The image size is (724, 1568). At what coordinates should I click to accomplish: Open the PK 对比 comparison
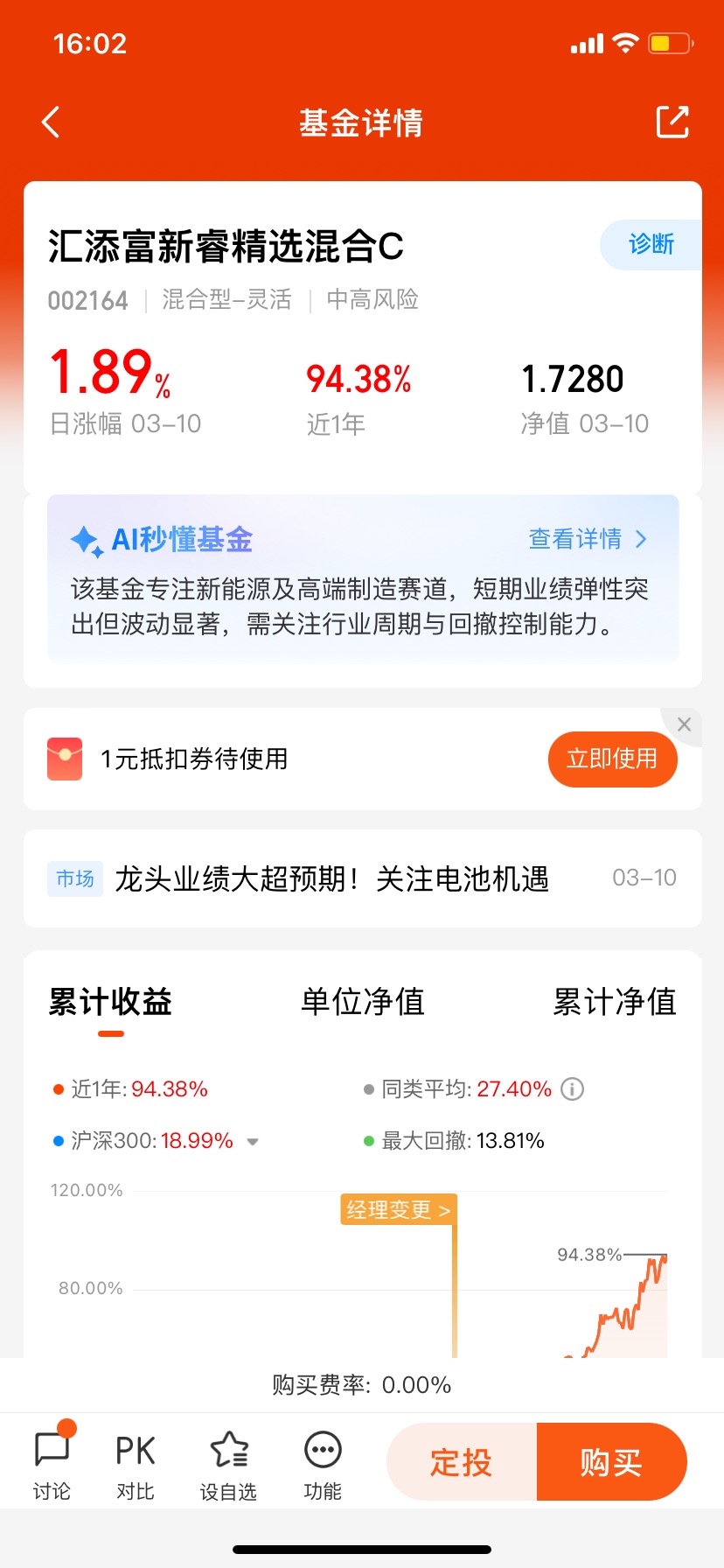136,1461
